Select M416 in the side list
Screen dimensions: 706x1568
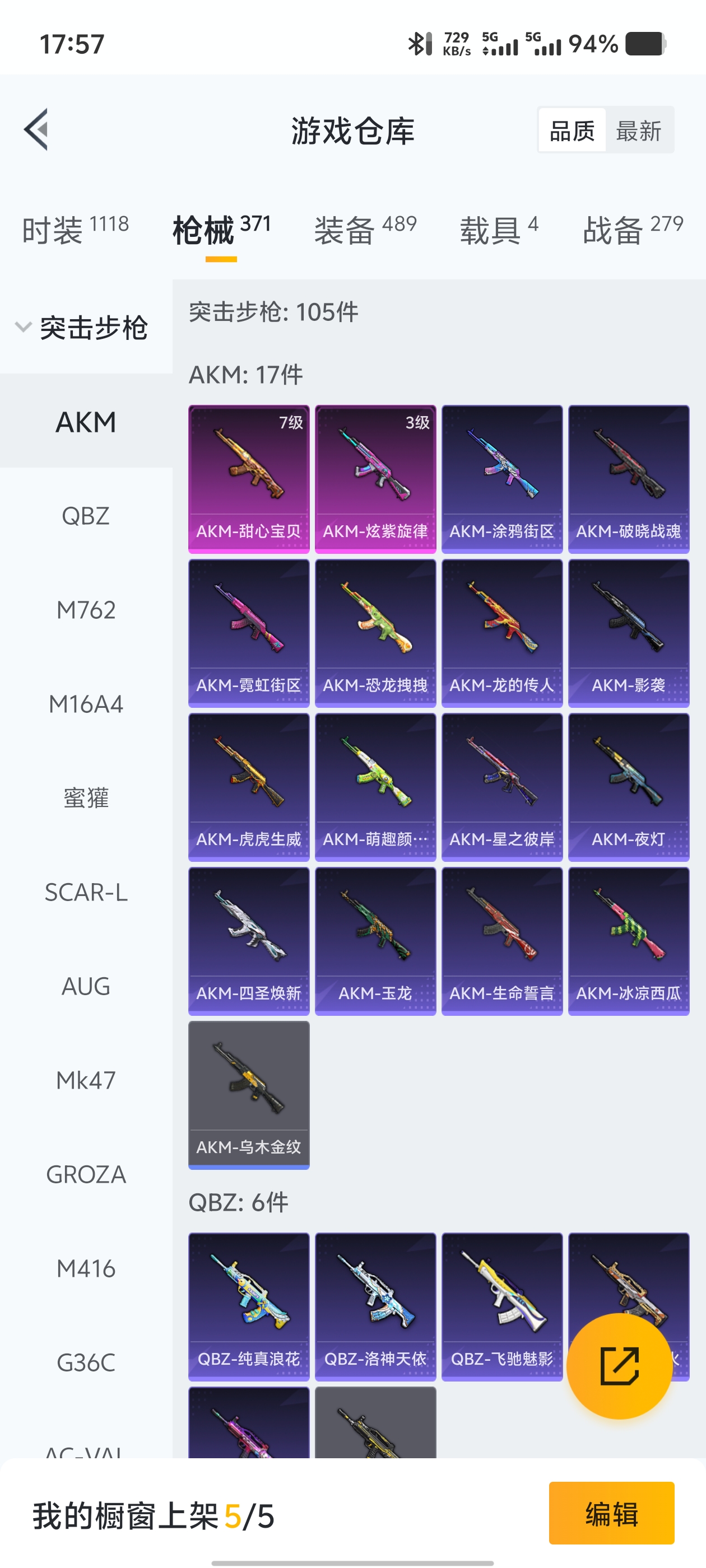point(86,1268)
